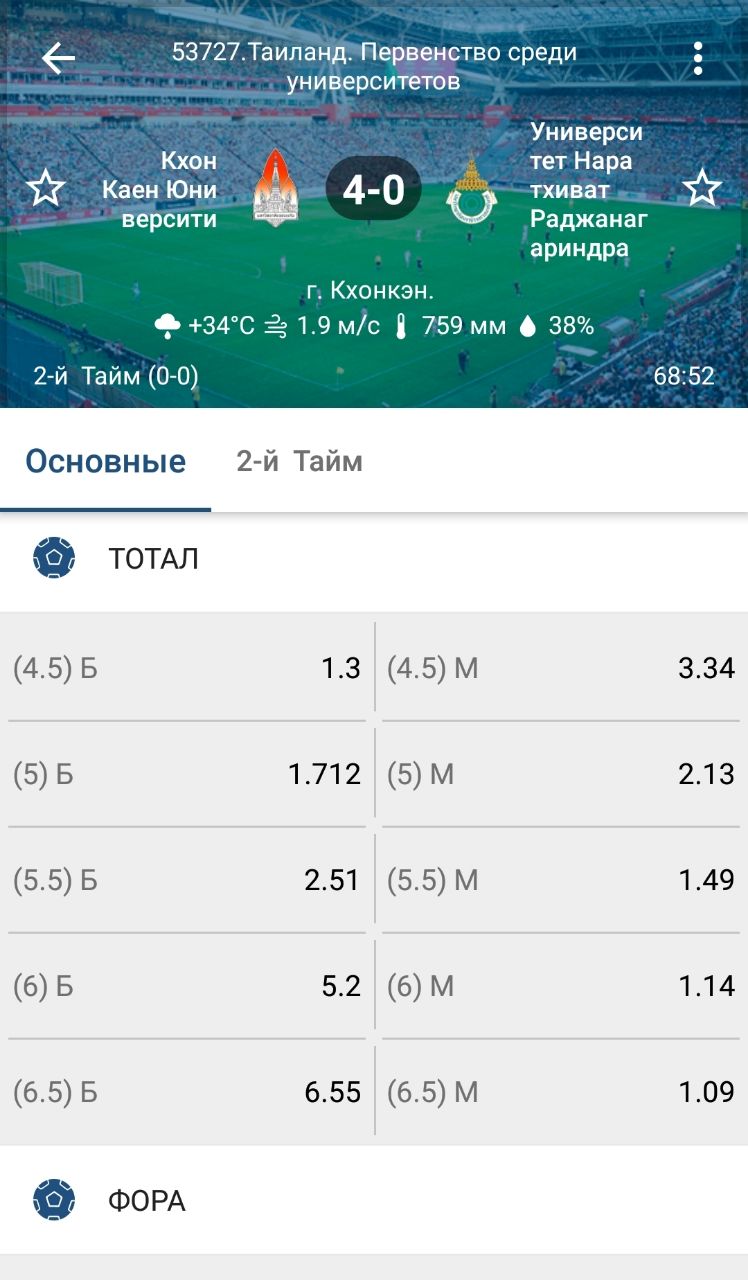Select total (6.5) Б at 6.55
Image resolution: width=748 pixels, height=1280 pixels.
pos(187,1093)
